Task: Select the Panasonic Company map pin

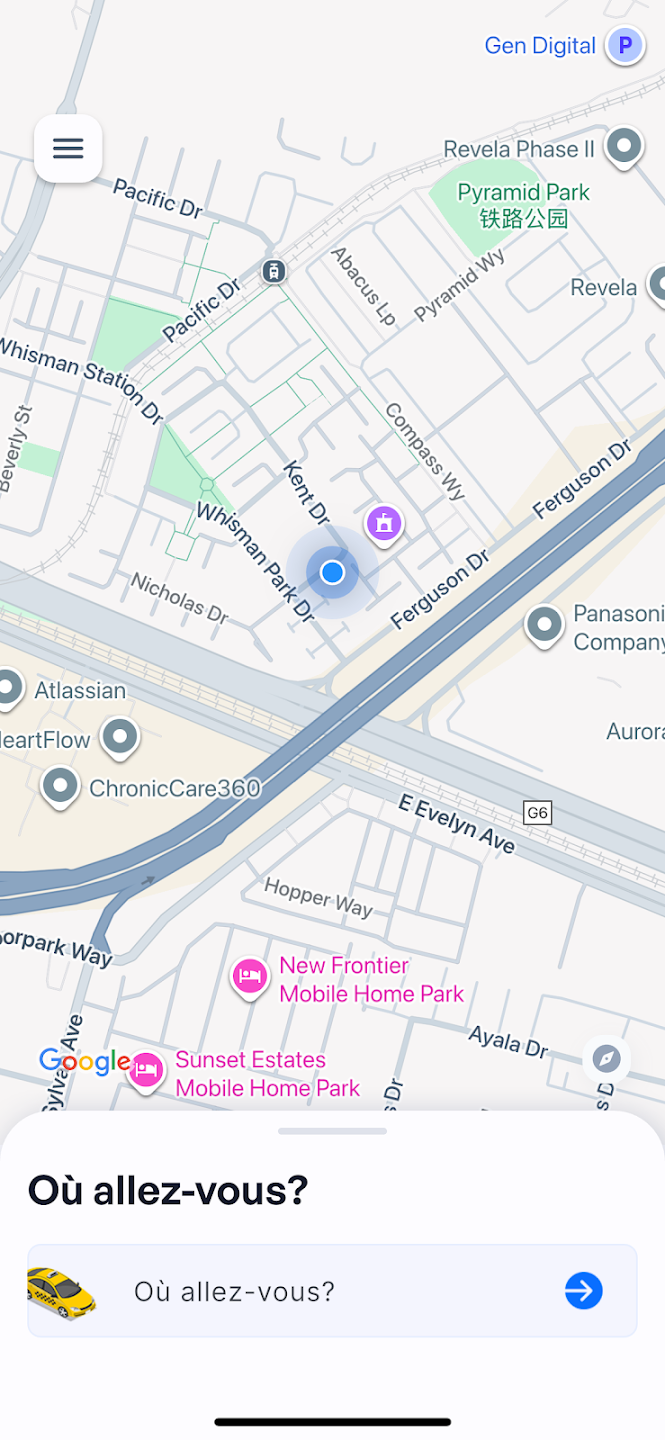Action: click(x=545, y=625)
